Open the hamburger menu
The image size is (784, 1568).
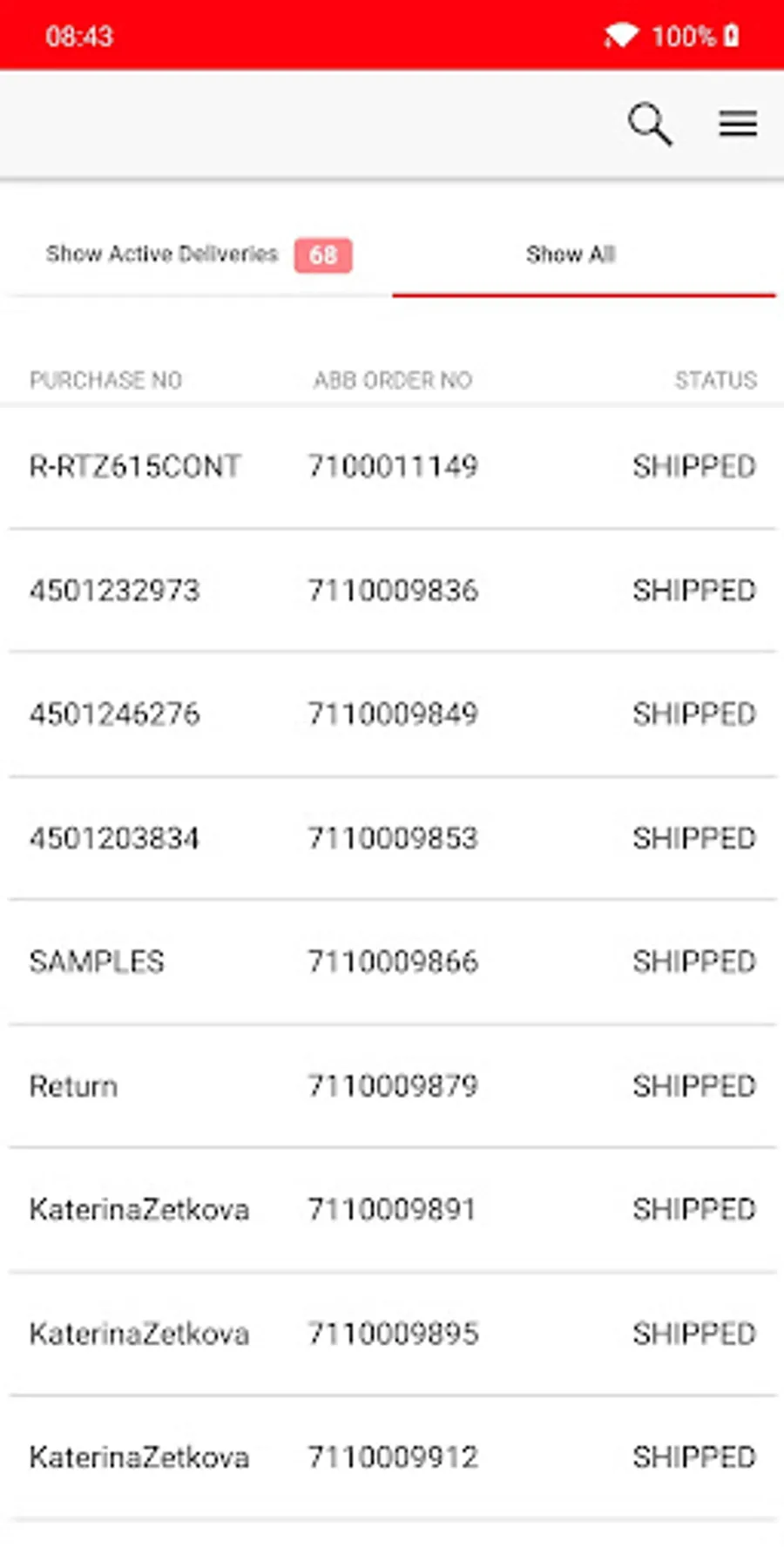click(x=737, y=125)
